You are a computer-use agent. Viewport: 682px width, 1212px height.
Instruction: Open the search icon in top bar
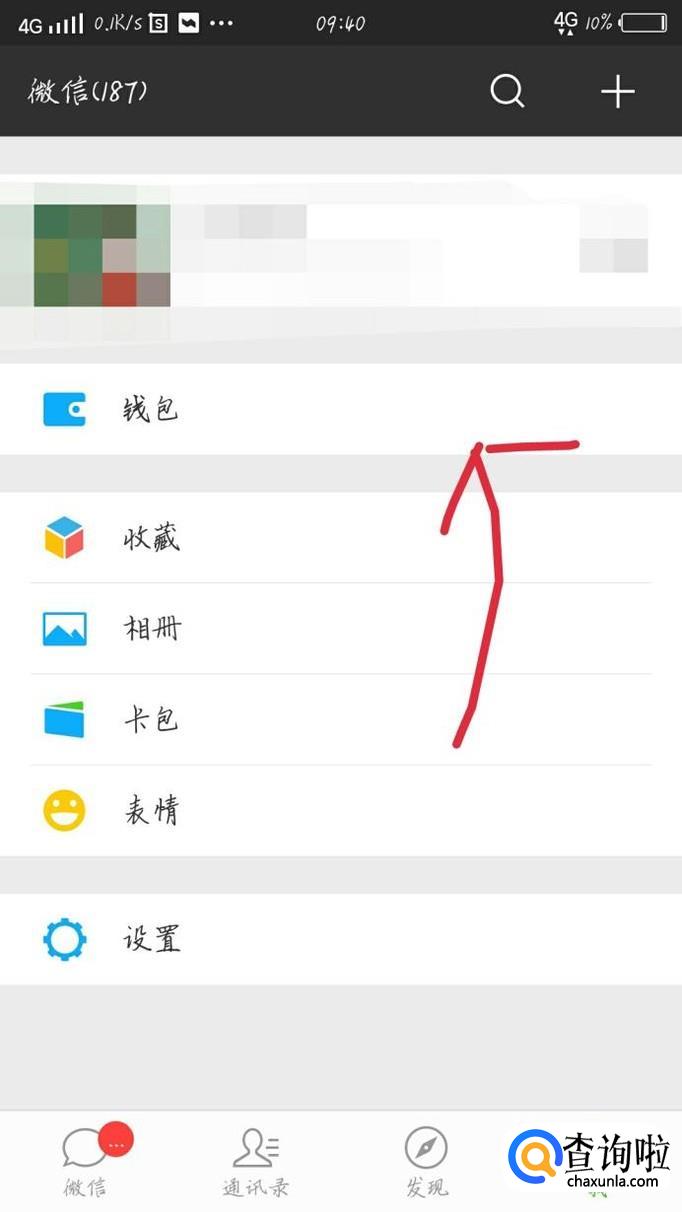point(507,92)
